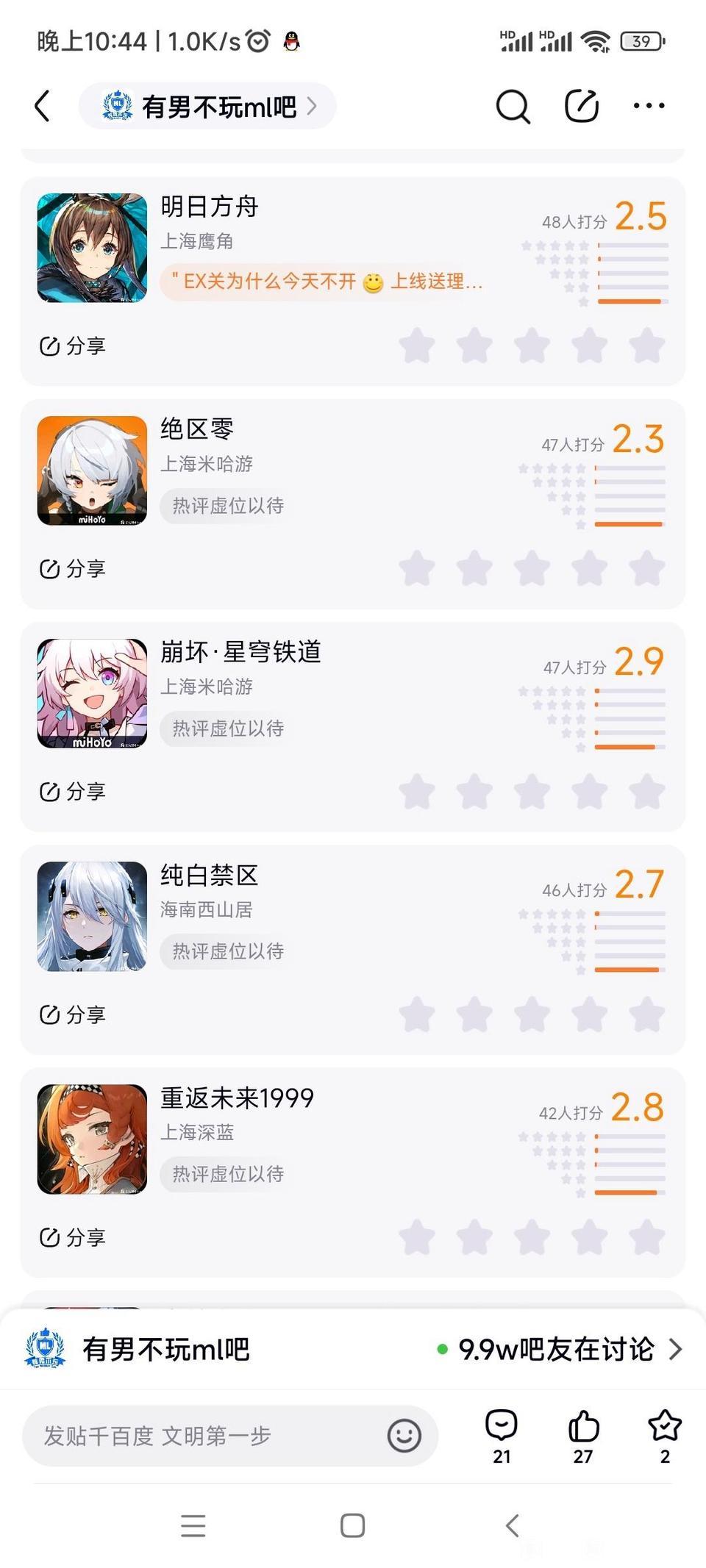Give 绝区零 a one-star rating

click(417, 569)
